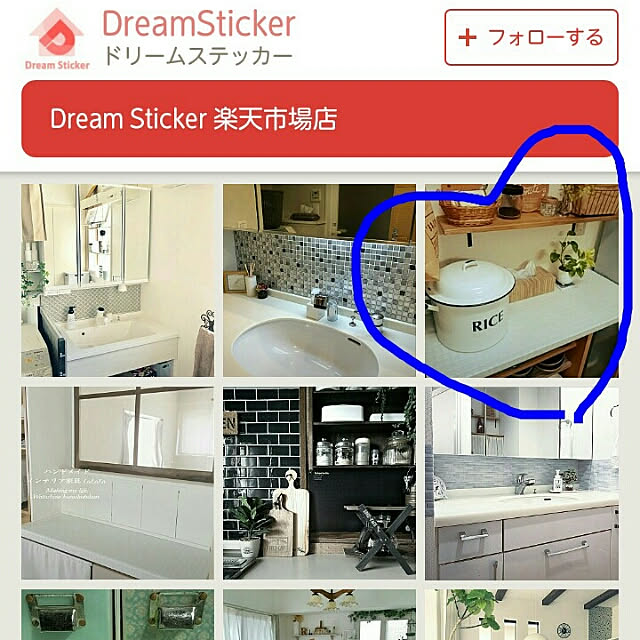
Task: Open the white RICE container kitchen photo
Action: pos(521,280)
